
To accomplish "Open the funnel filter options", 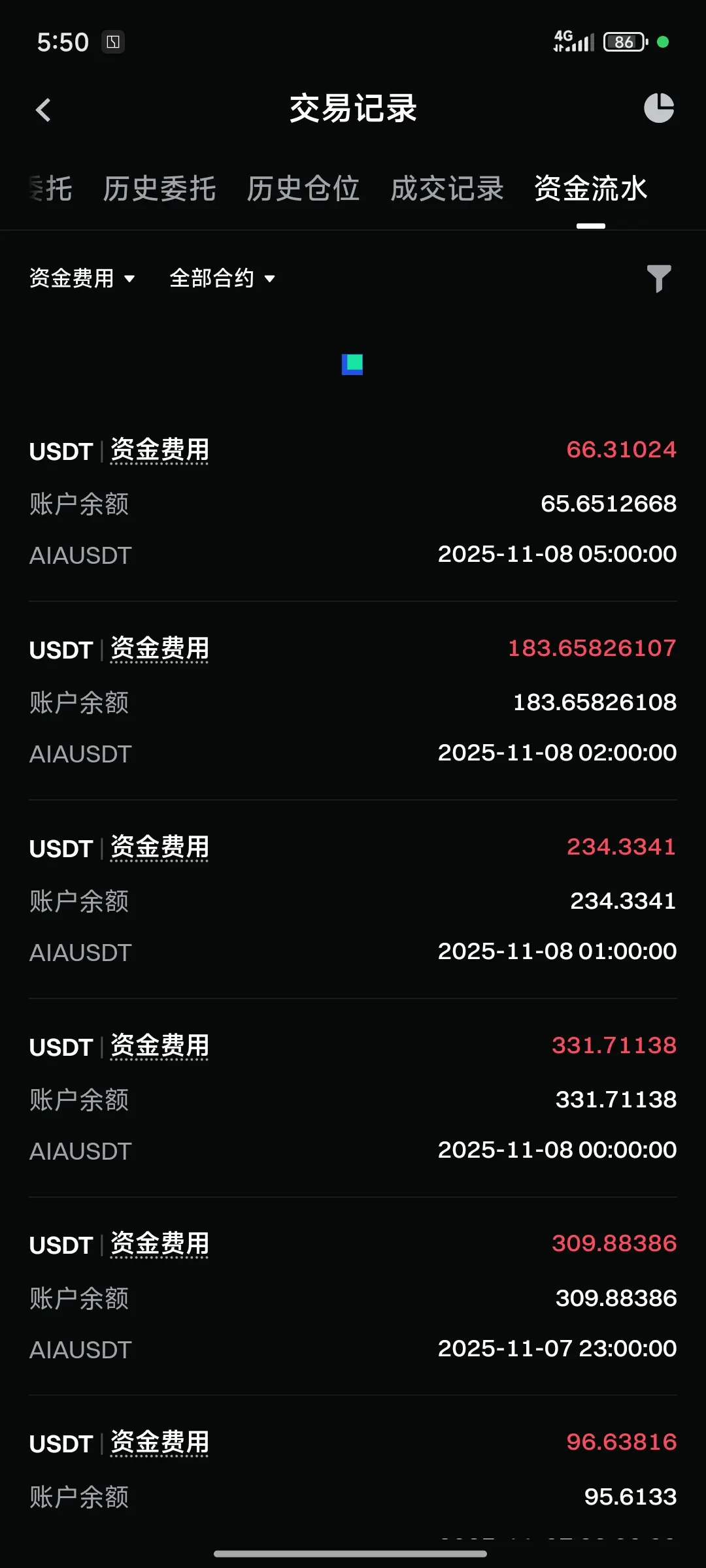I will coord(658,278).
